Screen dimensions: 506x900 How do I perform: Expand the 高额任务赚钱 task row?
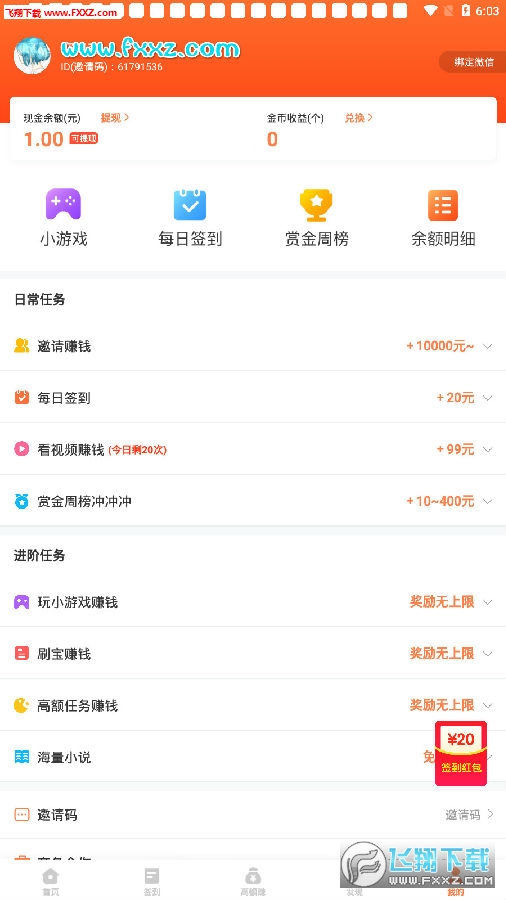tap(253, 705)
